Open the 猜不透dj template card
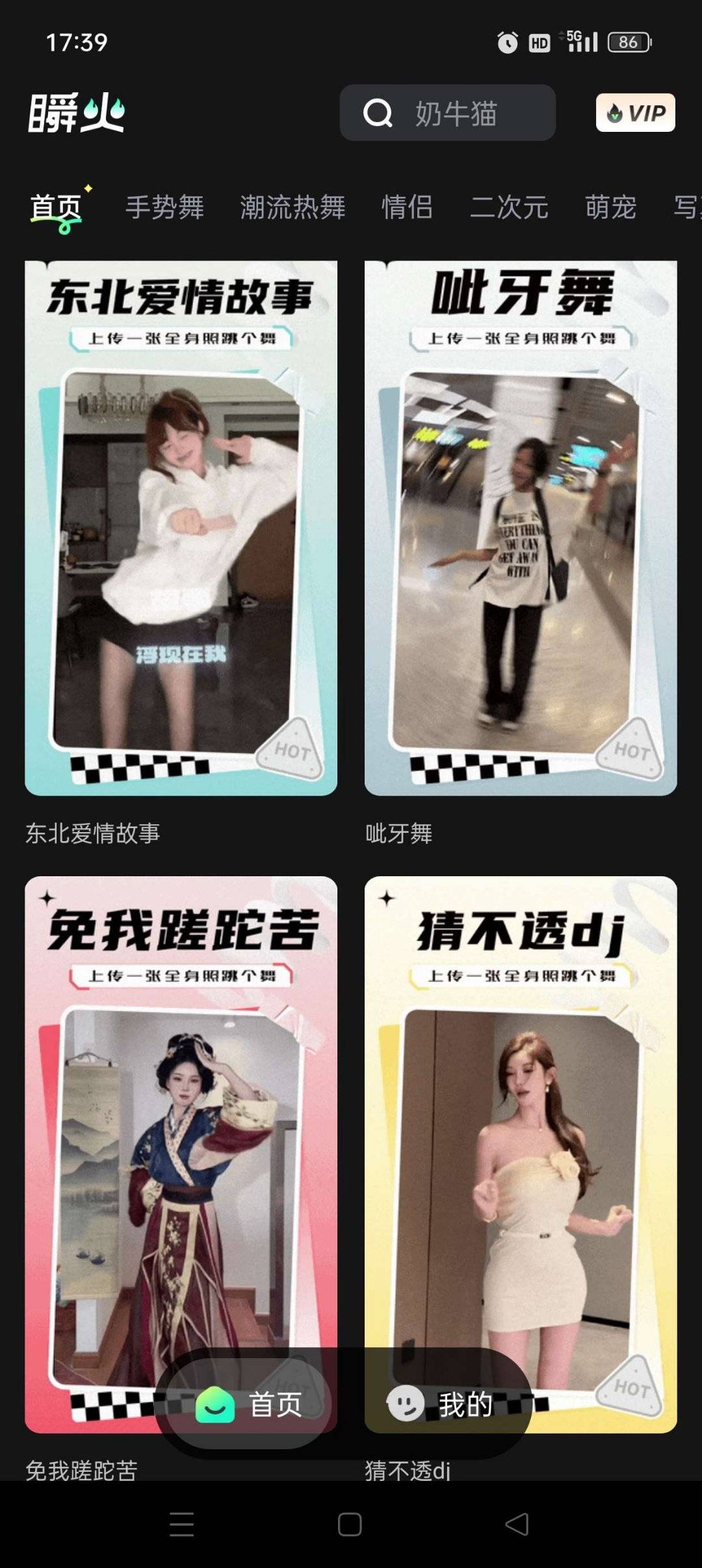Image resolution: width=702 pixels, height=1568 pixels. tap(521, 1104)
